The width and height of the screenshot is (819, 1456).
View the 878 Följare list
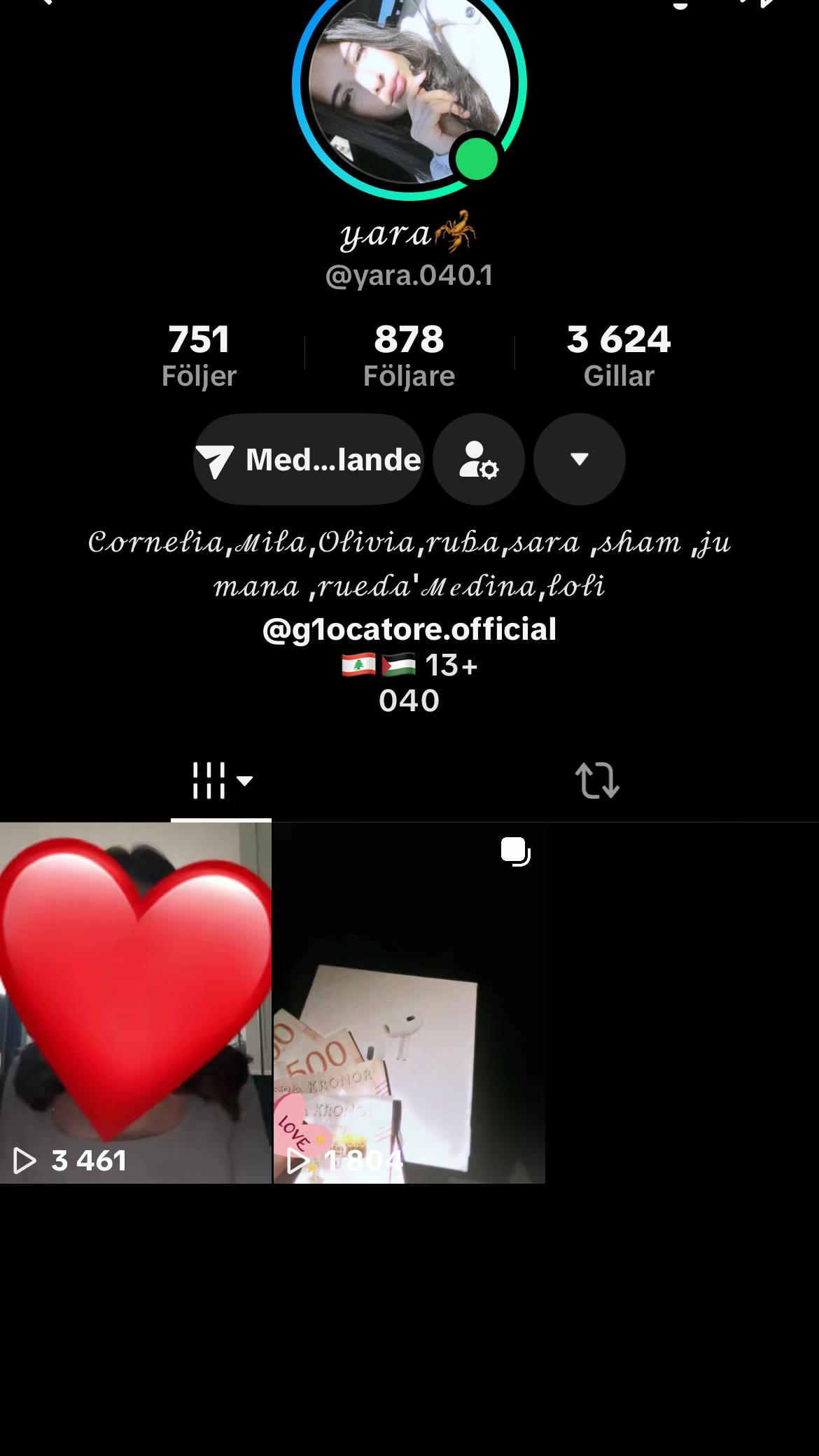point(409,355)
